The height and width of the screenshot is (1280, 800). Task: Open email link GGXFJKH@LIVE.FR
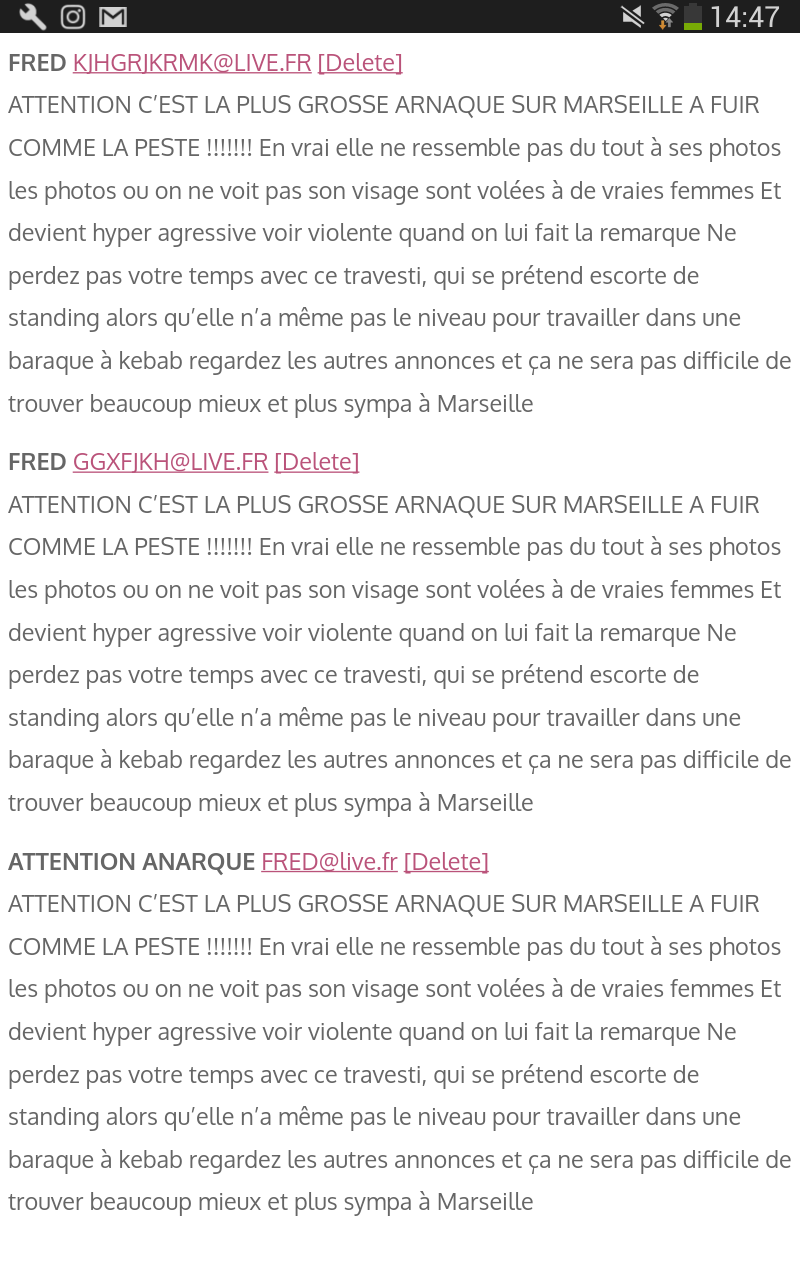tap(170, 462)
